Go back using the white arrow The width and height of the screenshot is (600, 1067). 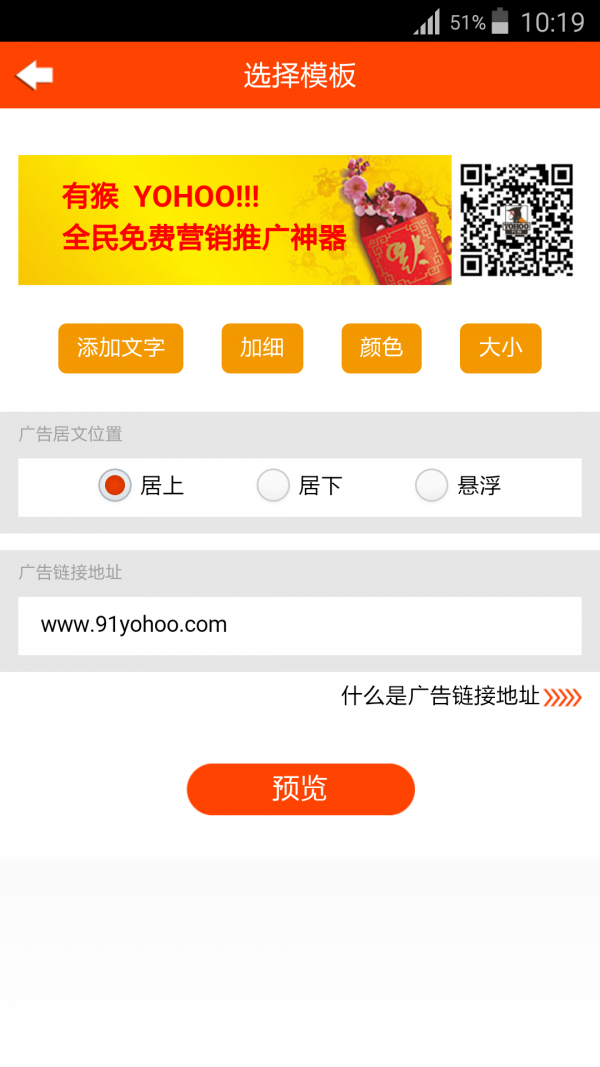point(35,75)
